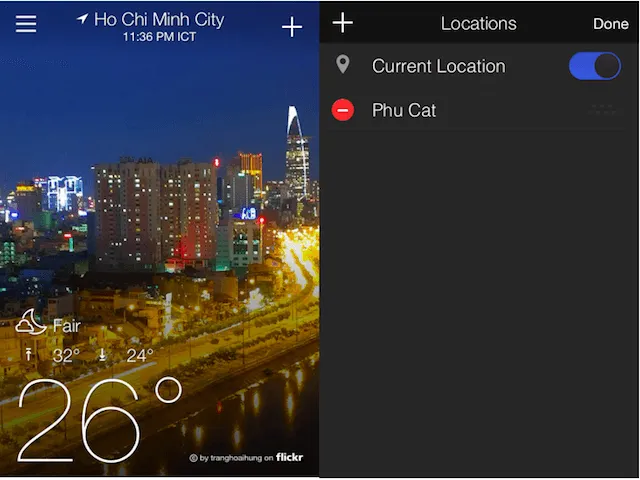Tap the plus icon in Locations header
640x480 pixels.
pyautogui.click(x=343, y=23)
